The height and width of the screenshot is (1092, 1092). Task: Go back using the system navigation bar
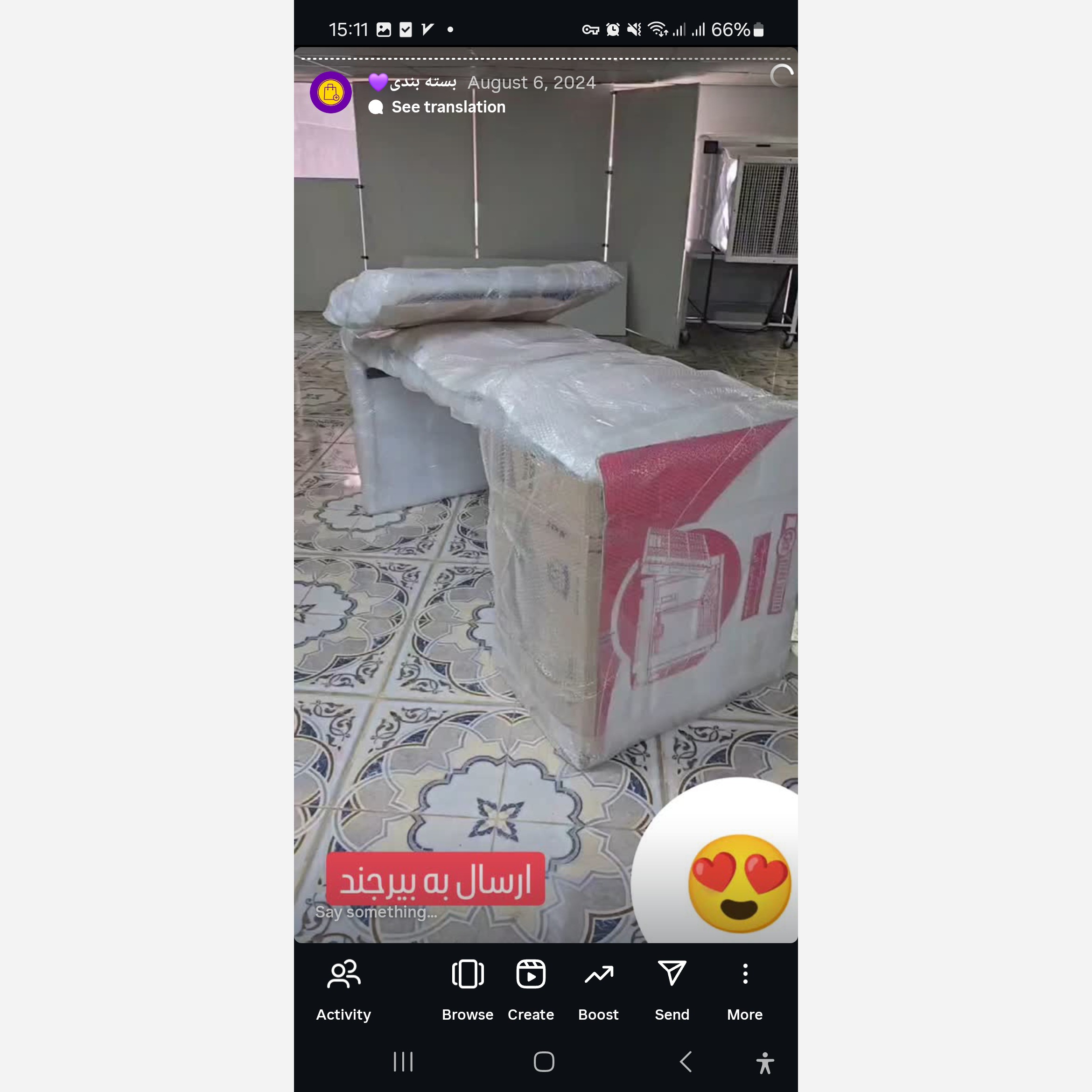686,1062
